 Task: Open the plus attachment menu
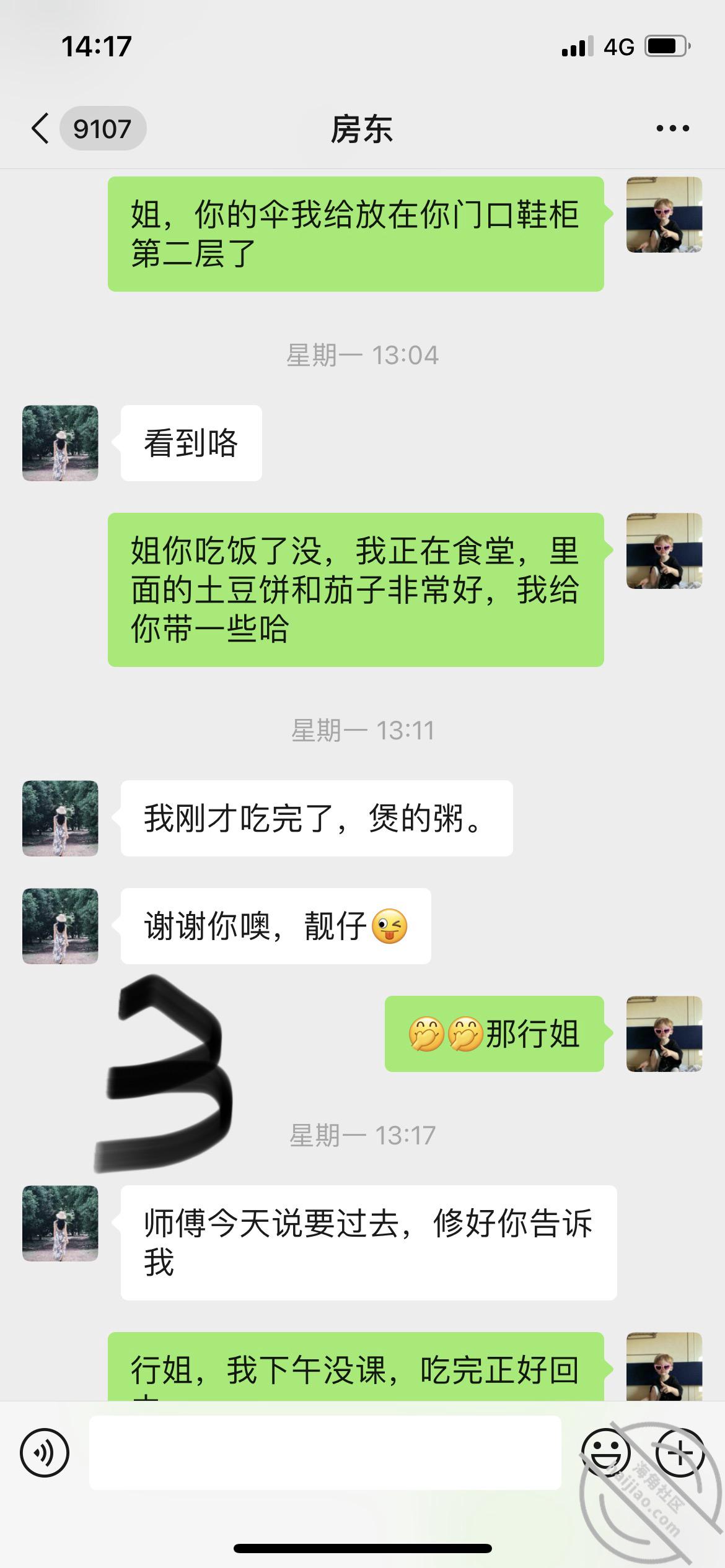[680, 1452]
